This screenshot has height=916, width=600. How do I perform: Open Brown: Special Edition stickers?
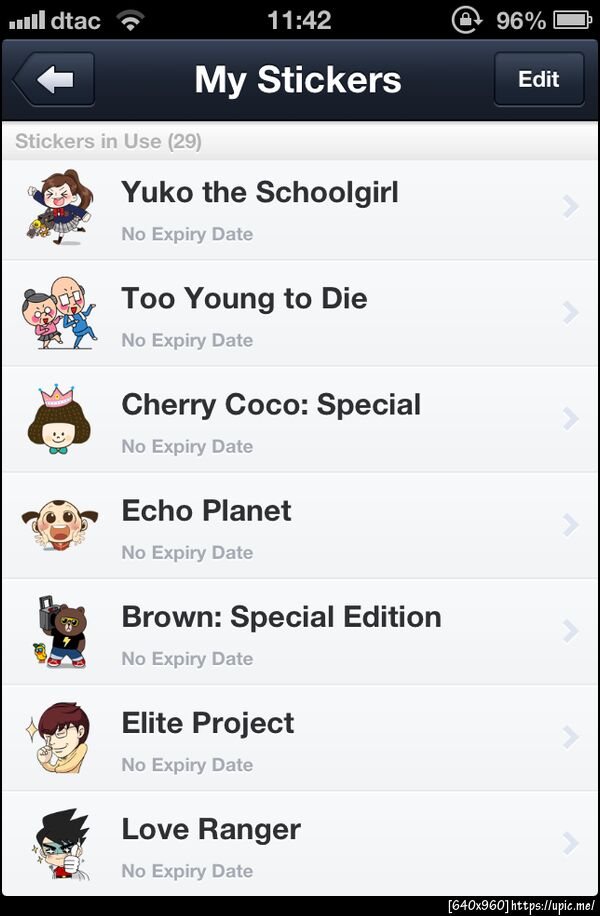(x=300, y=633)
